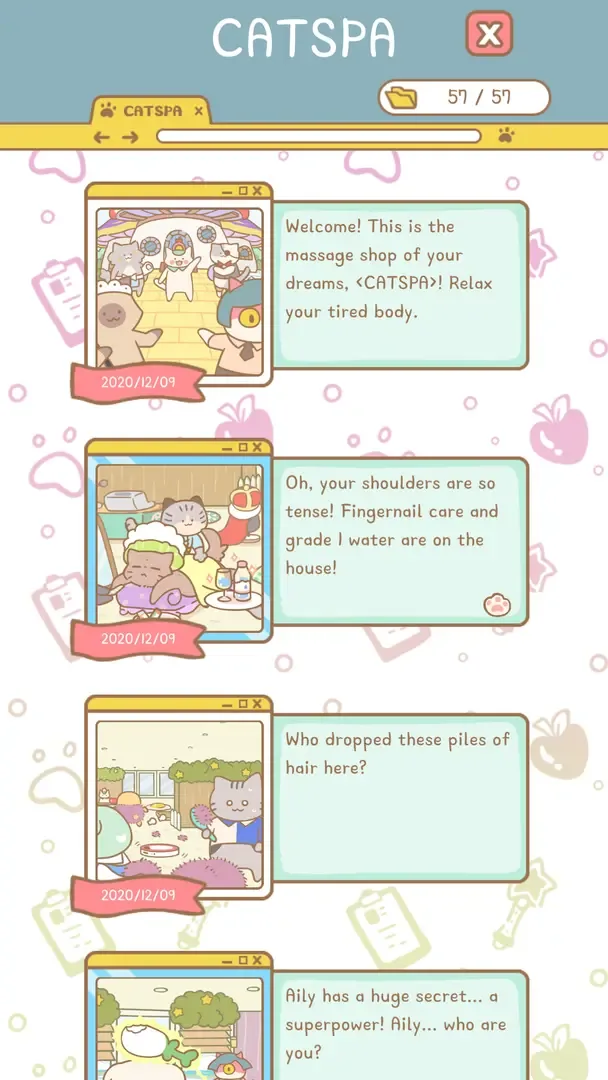
Task: Open Aily's huge secret story picture
Action: click(x=179, y=1030)
